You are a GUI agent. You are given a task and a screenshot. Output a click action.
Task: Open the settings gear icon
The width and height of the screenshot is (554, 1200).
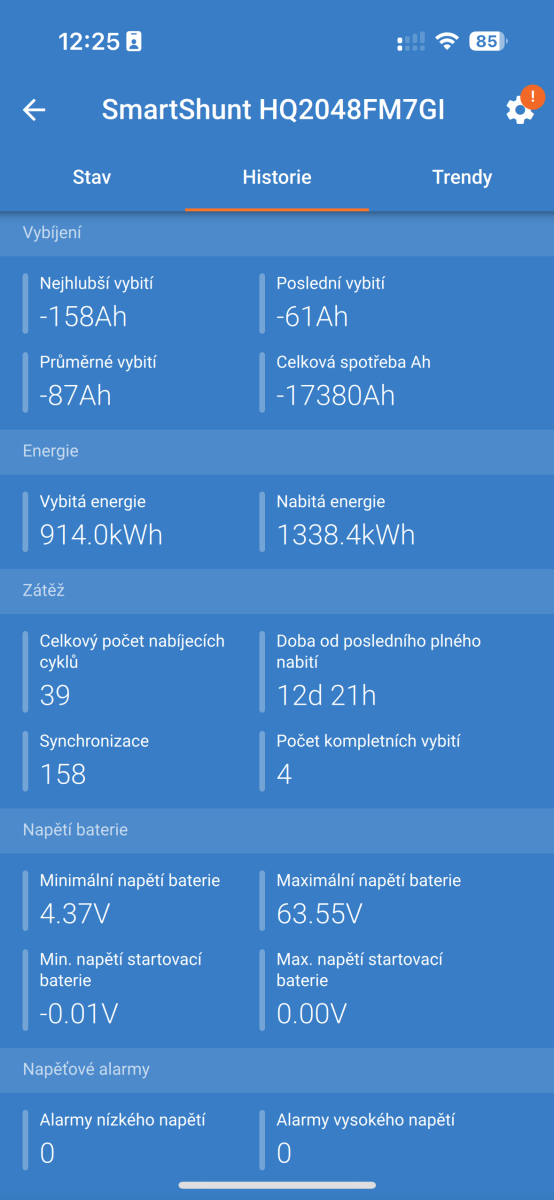point(520,110)
